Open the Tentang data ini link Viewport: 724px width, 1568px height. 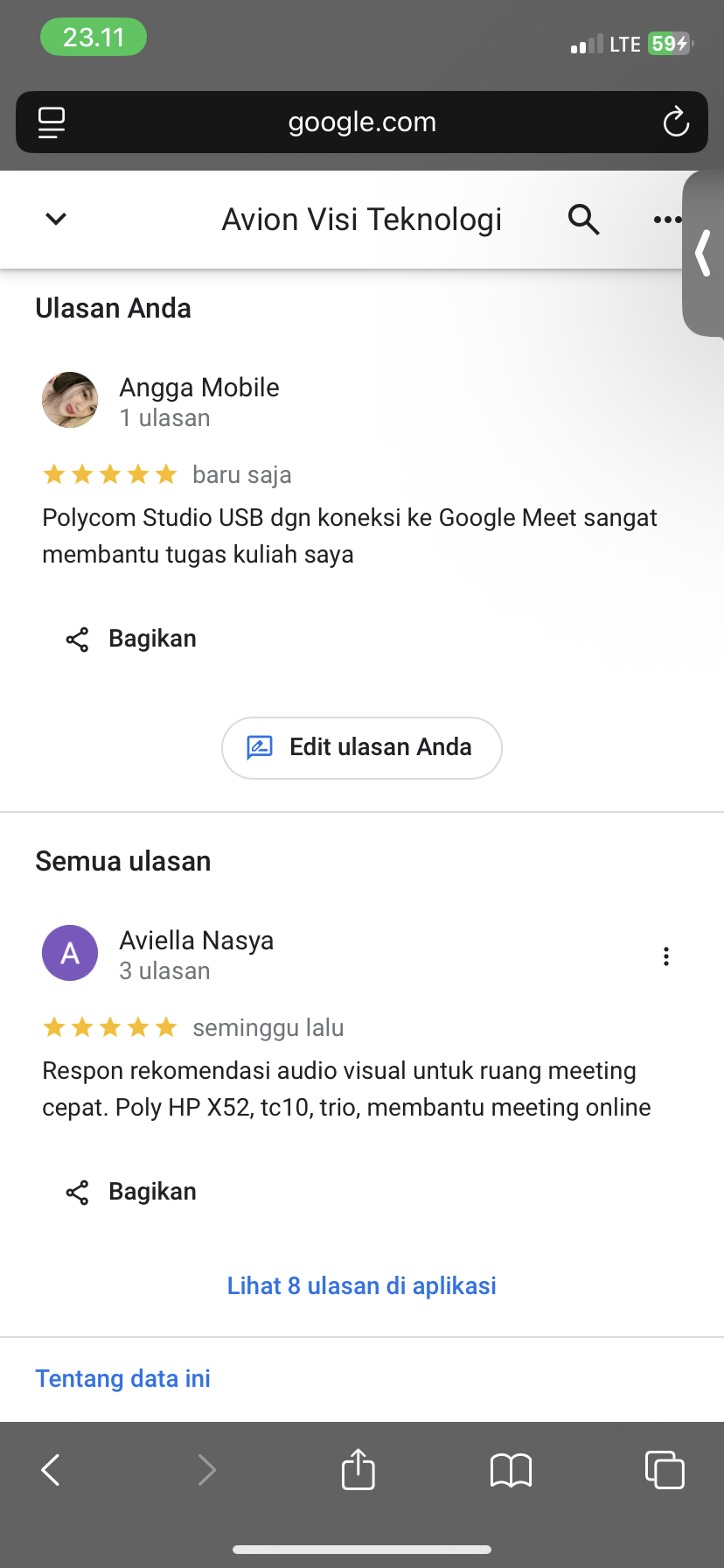point(122,1378)
